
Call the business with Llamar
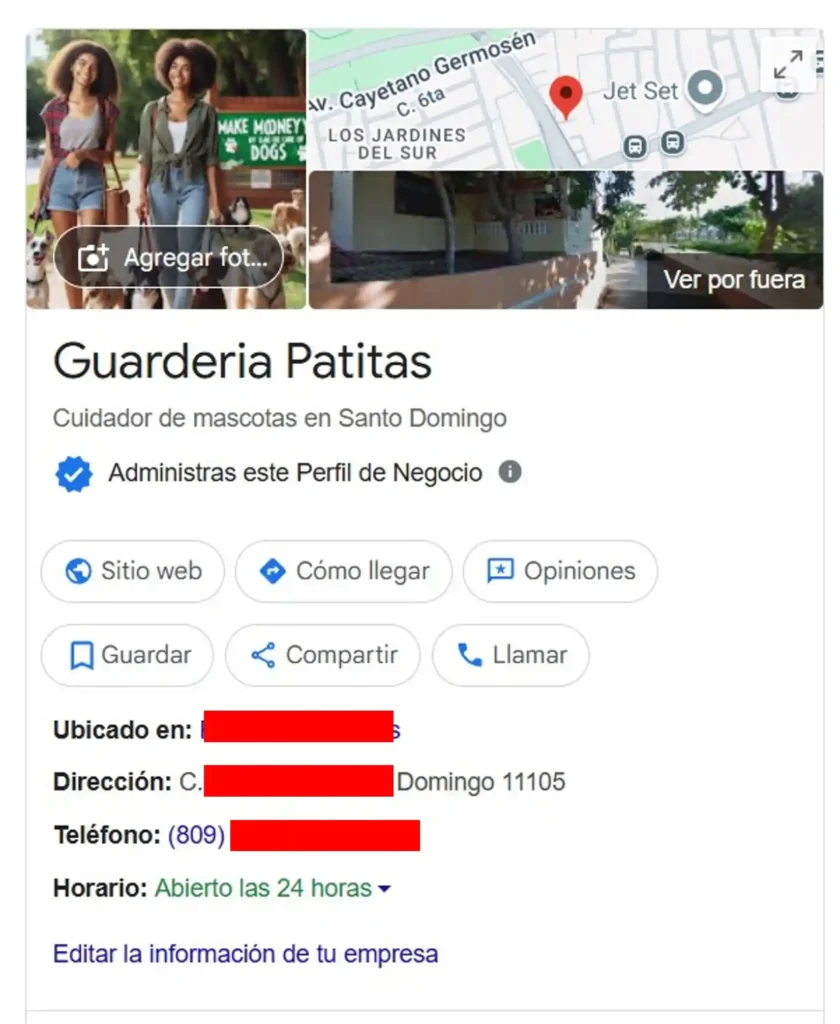pyautogui.click(x=510, y=655)
